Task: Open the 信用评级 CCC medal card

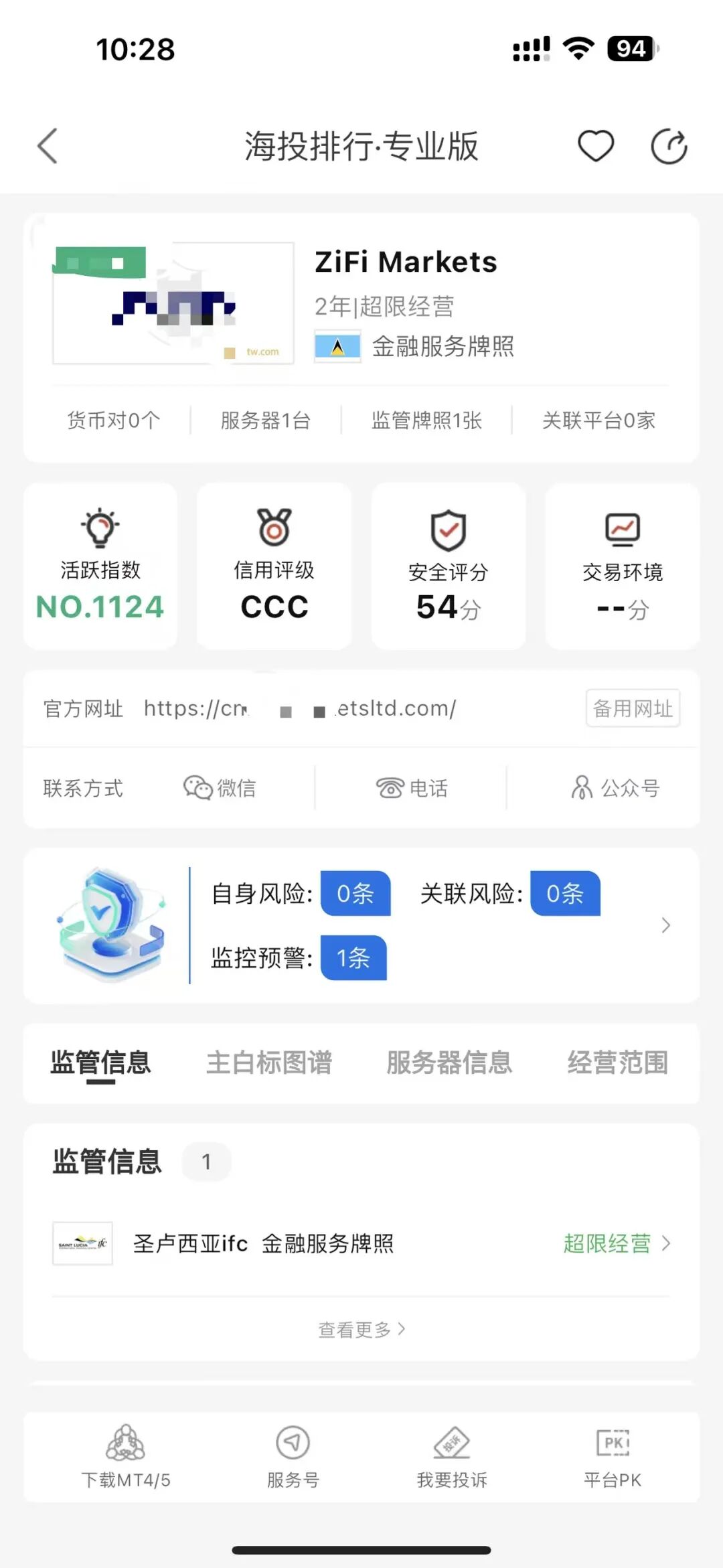Action: coord(274,566)
